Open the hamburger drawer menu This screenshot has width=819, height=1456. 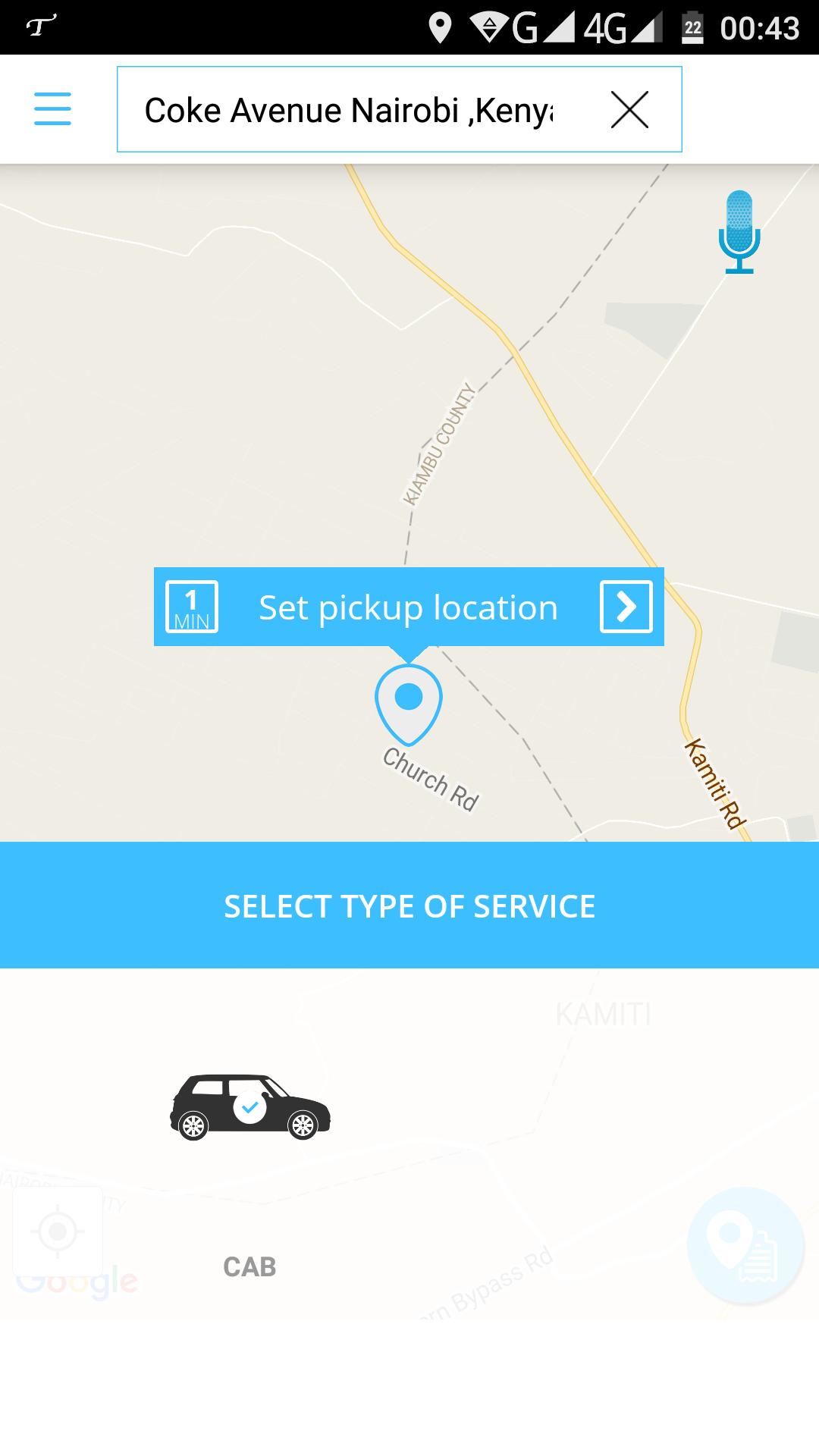pos(52,109)
